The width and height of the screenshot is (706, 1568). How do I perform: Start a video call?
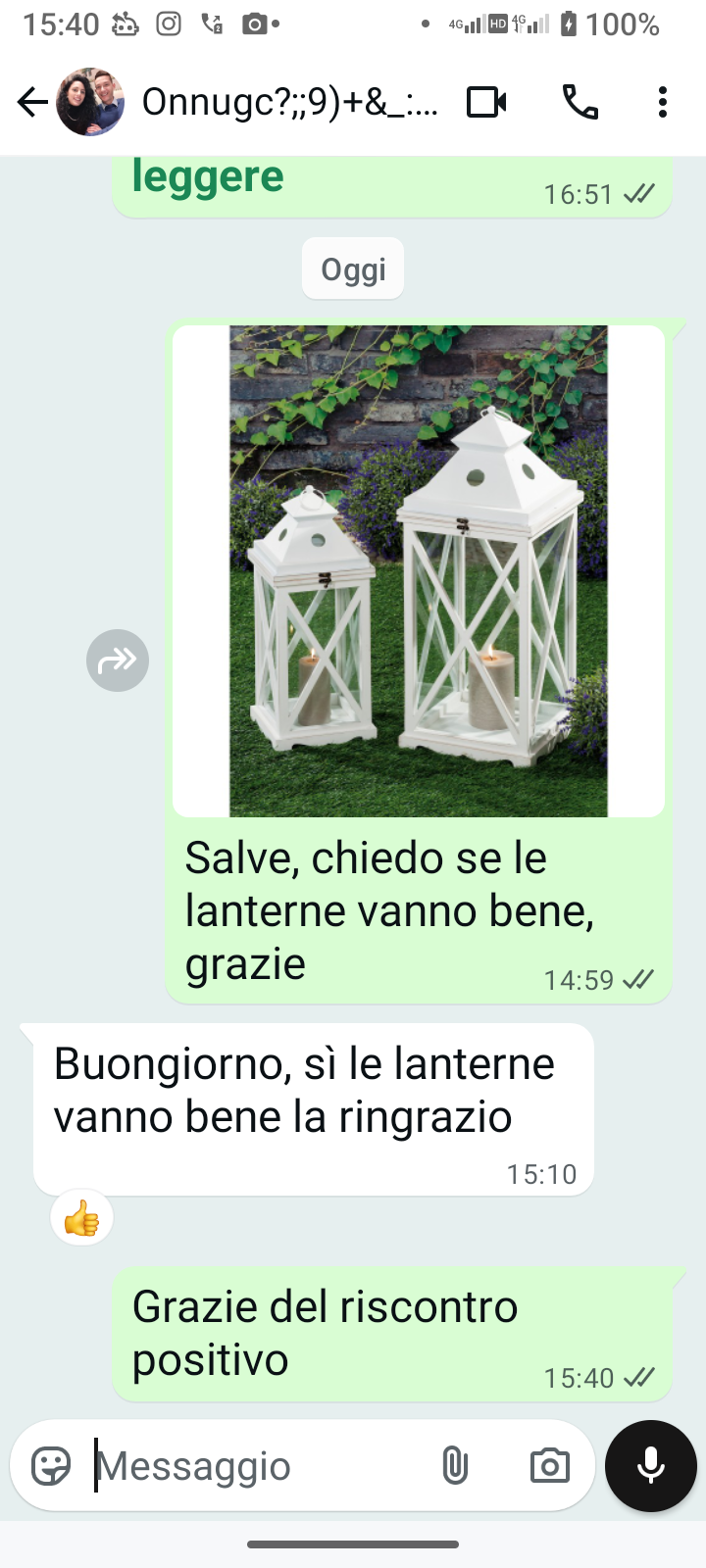point(486,102)
